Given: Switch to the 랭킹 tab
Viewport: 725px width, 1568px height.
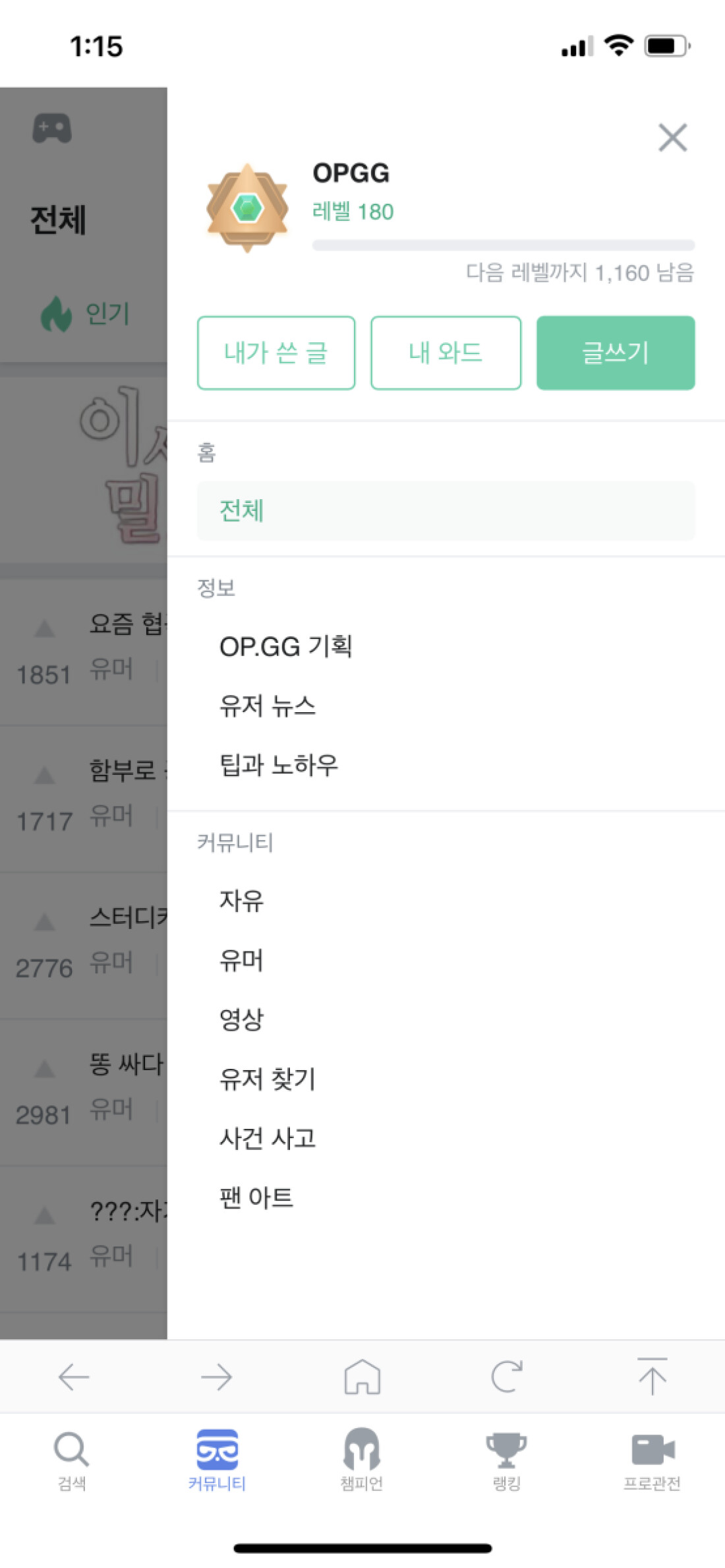Looking at the screenshot, I should [506, 1459].
